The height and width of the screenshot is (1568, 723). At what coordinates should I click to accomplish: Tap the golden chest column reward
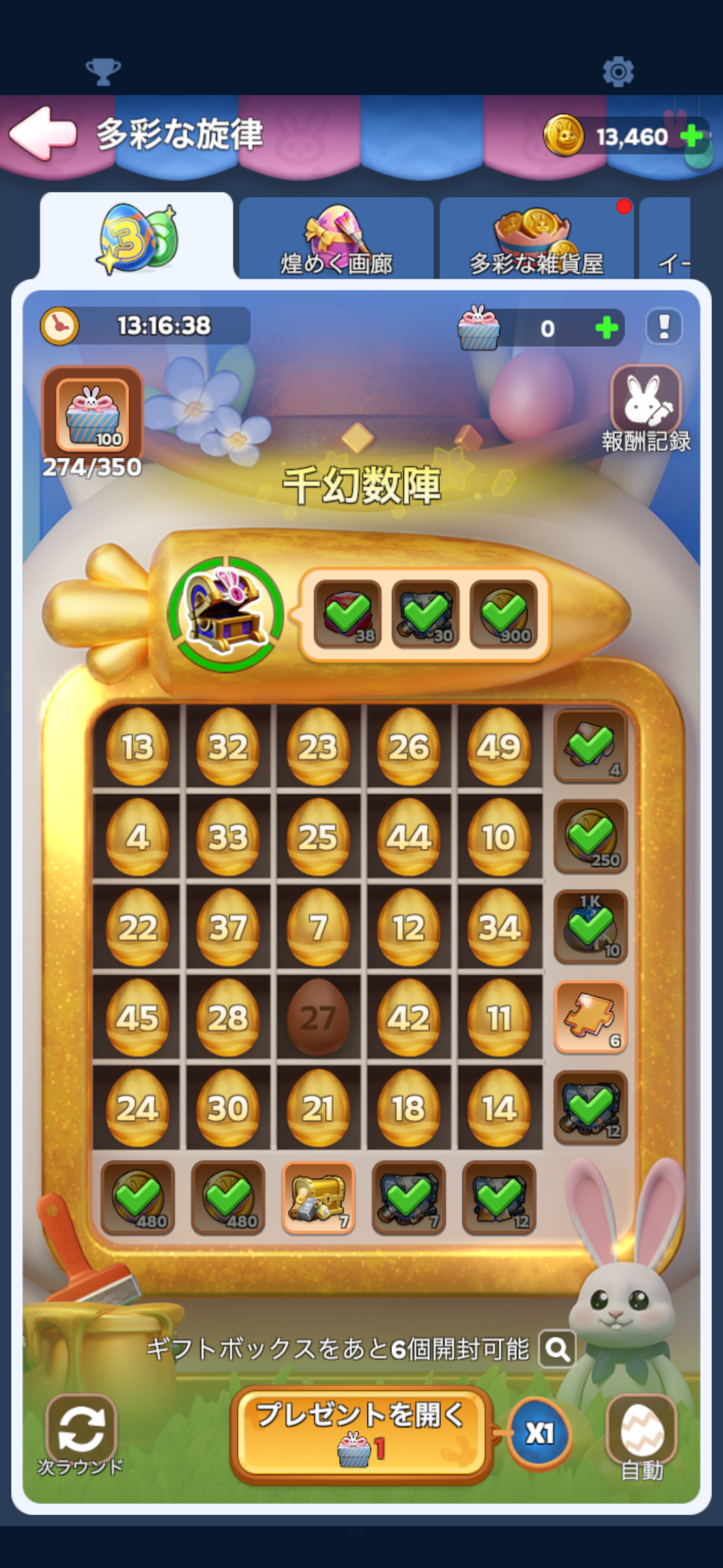point(318,1197)
